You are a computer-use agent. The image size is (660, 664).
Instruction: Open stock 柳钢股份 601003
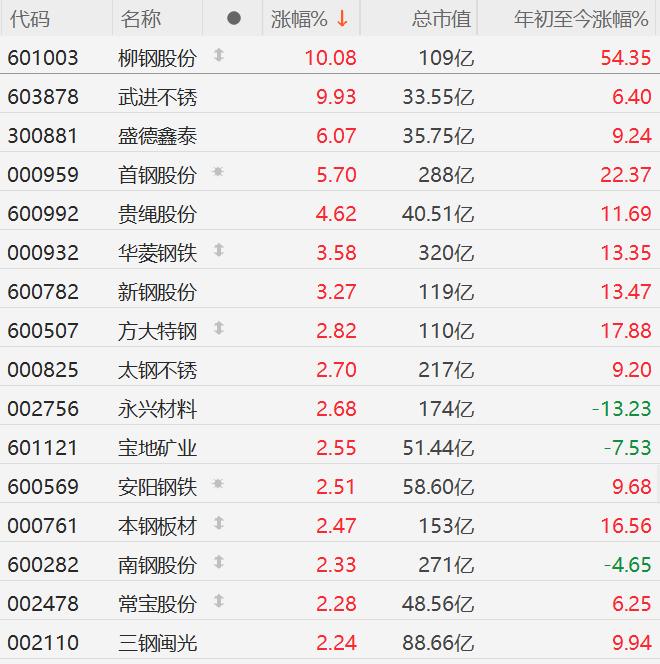[157, 58]
